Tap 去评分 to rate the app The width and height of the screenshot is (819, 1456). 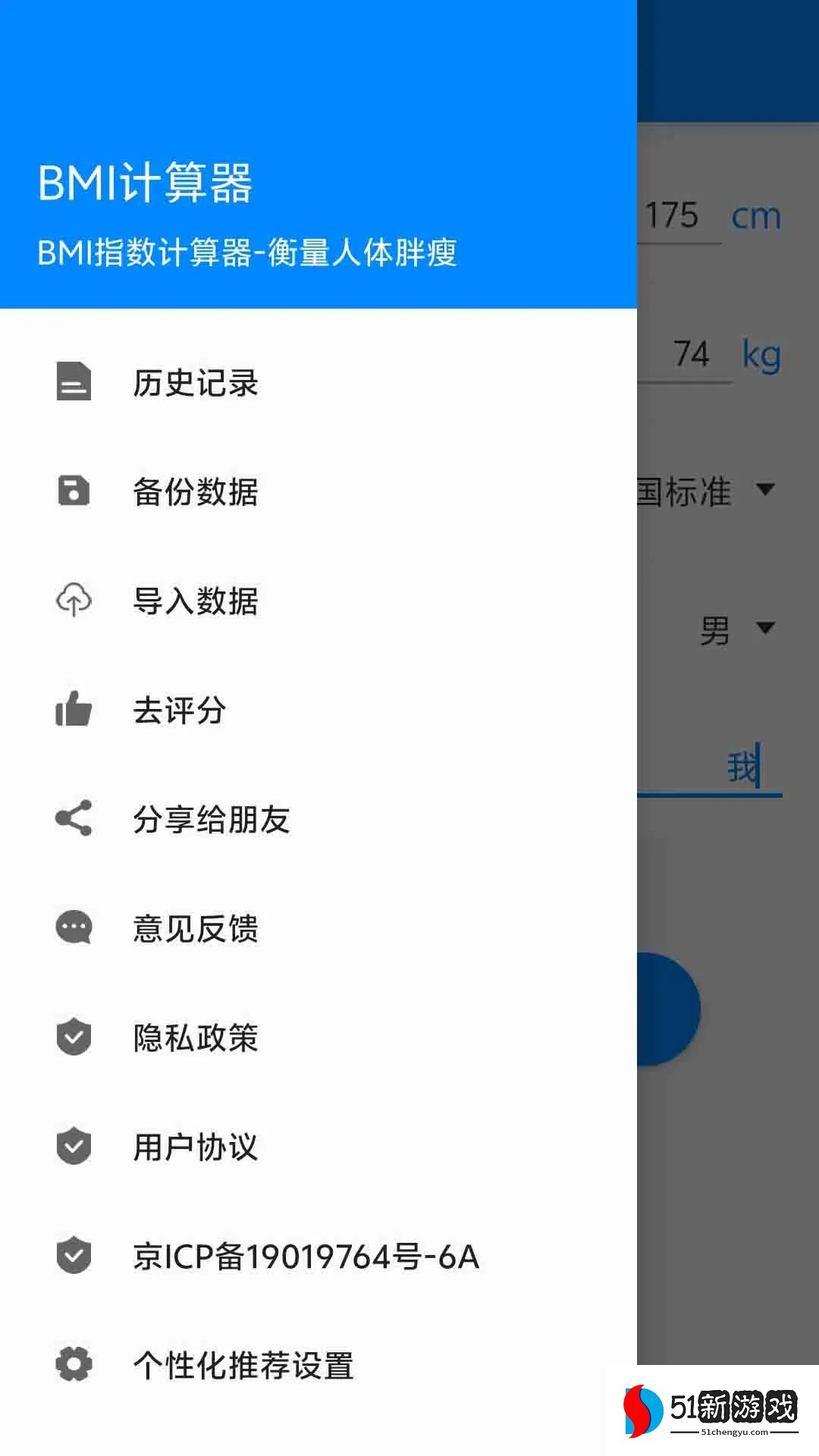[180, 711]
